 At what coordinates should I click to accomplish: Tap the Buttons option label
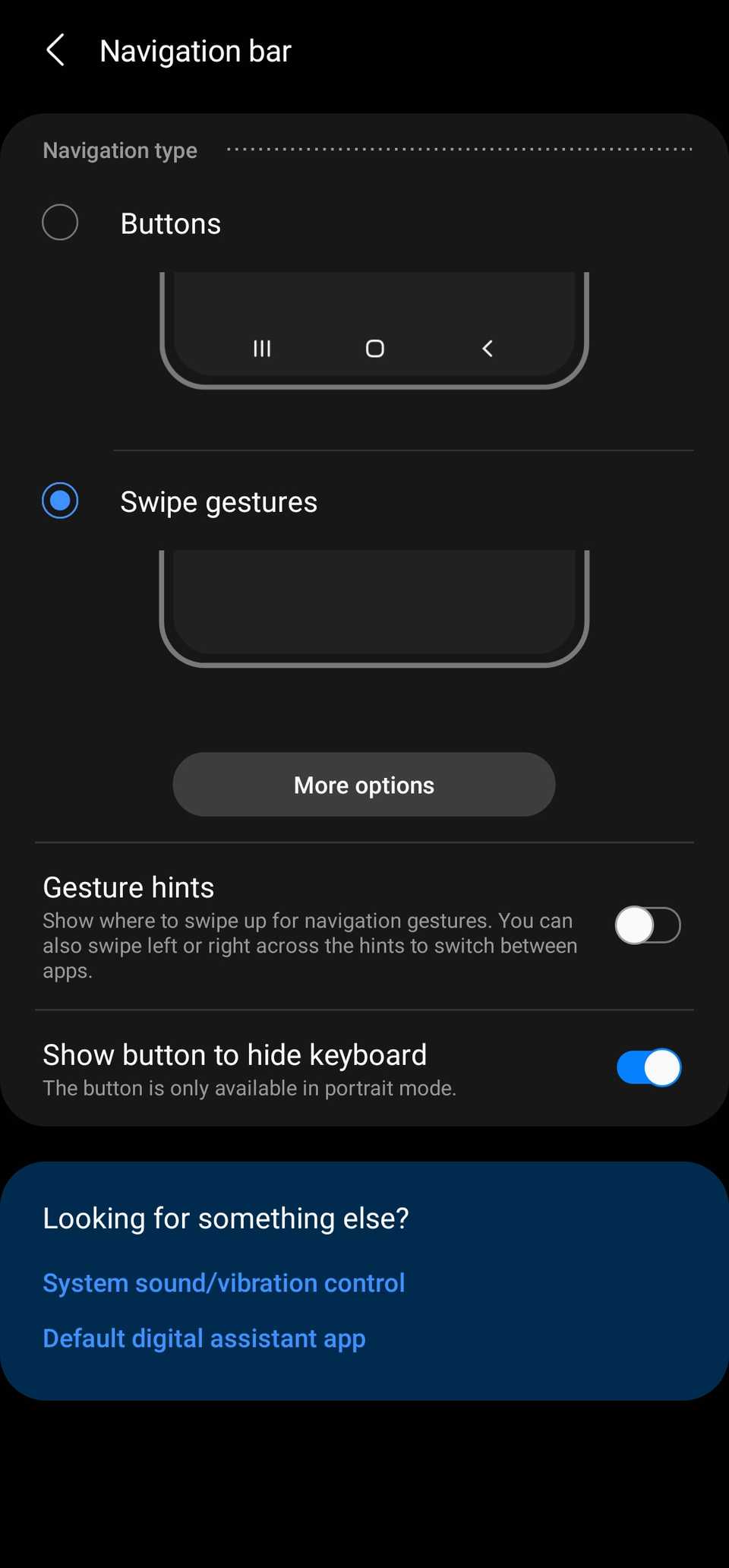pos(169,223)
